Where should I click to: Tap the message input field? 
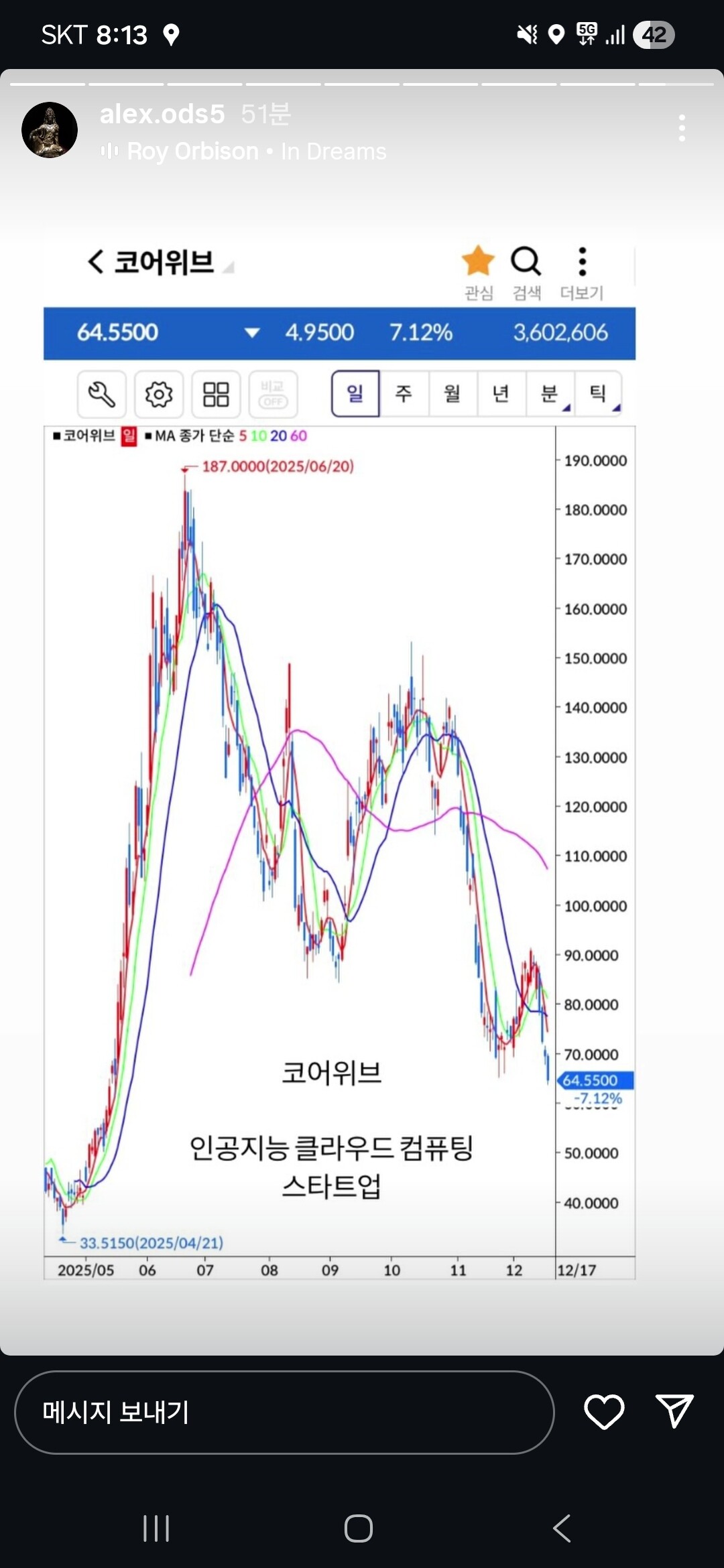[284, 1413]
